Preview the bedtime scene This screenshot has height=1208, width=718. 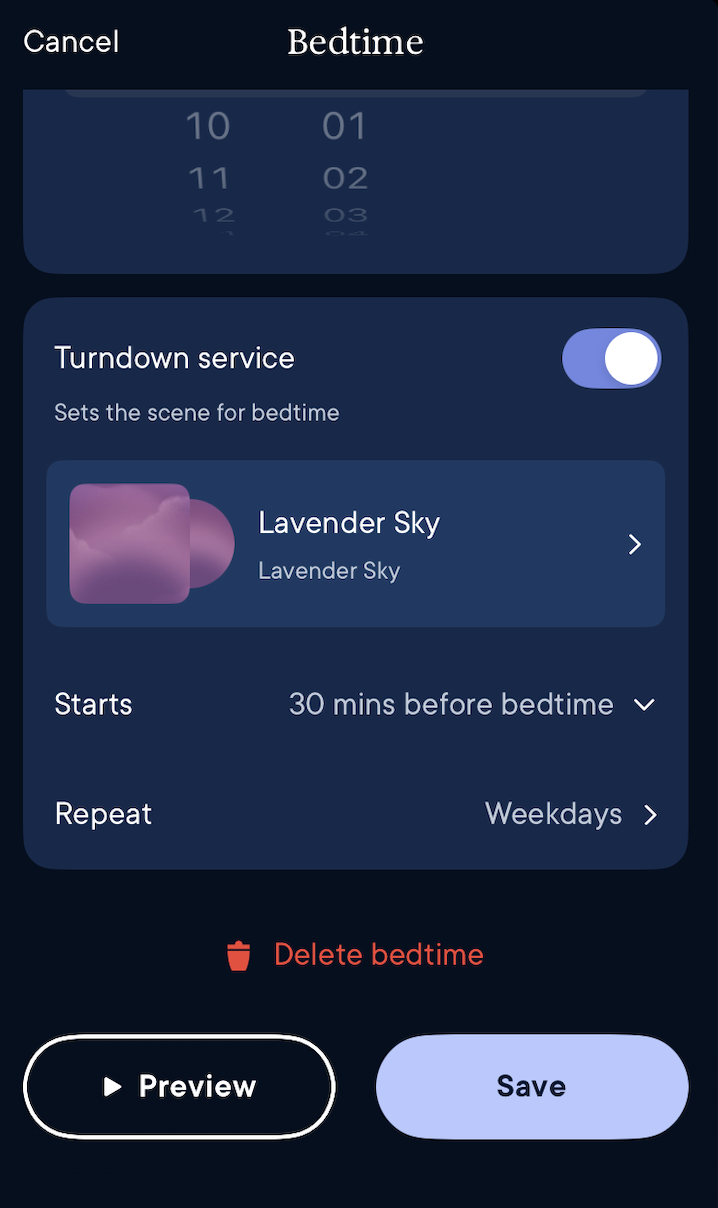(x=180, y=1086)
